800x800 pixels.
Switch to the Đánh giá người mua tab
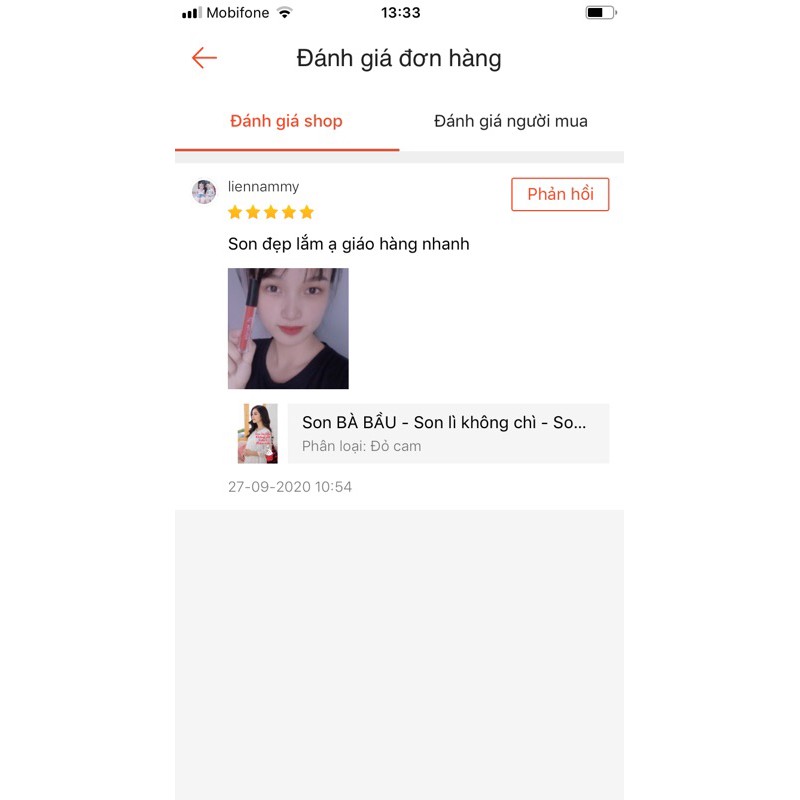511,121
